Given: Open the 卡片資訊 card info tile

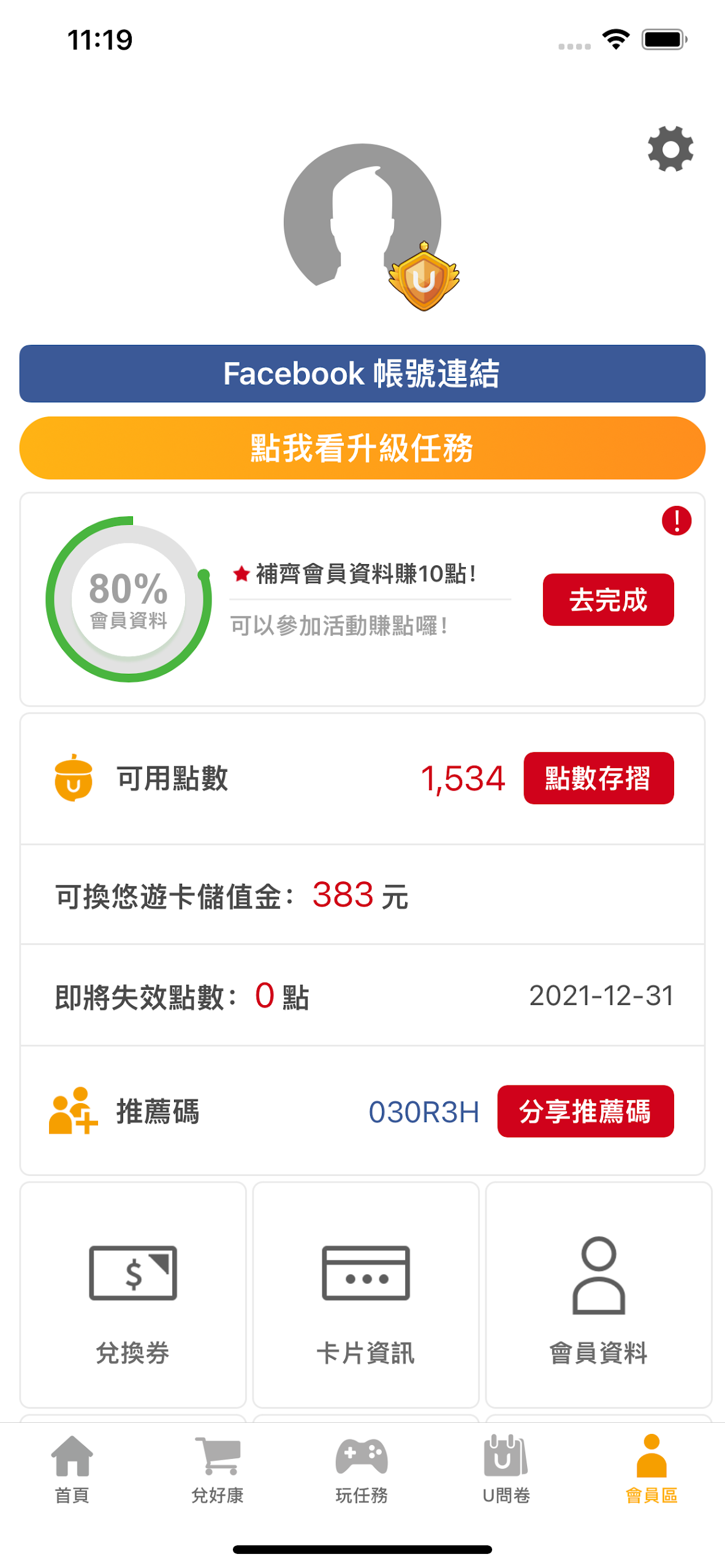Looking at the screenshot, I should (x=365, y=1294).
